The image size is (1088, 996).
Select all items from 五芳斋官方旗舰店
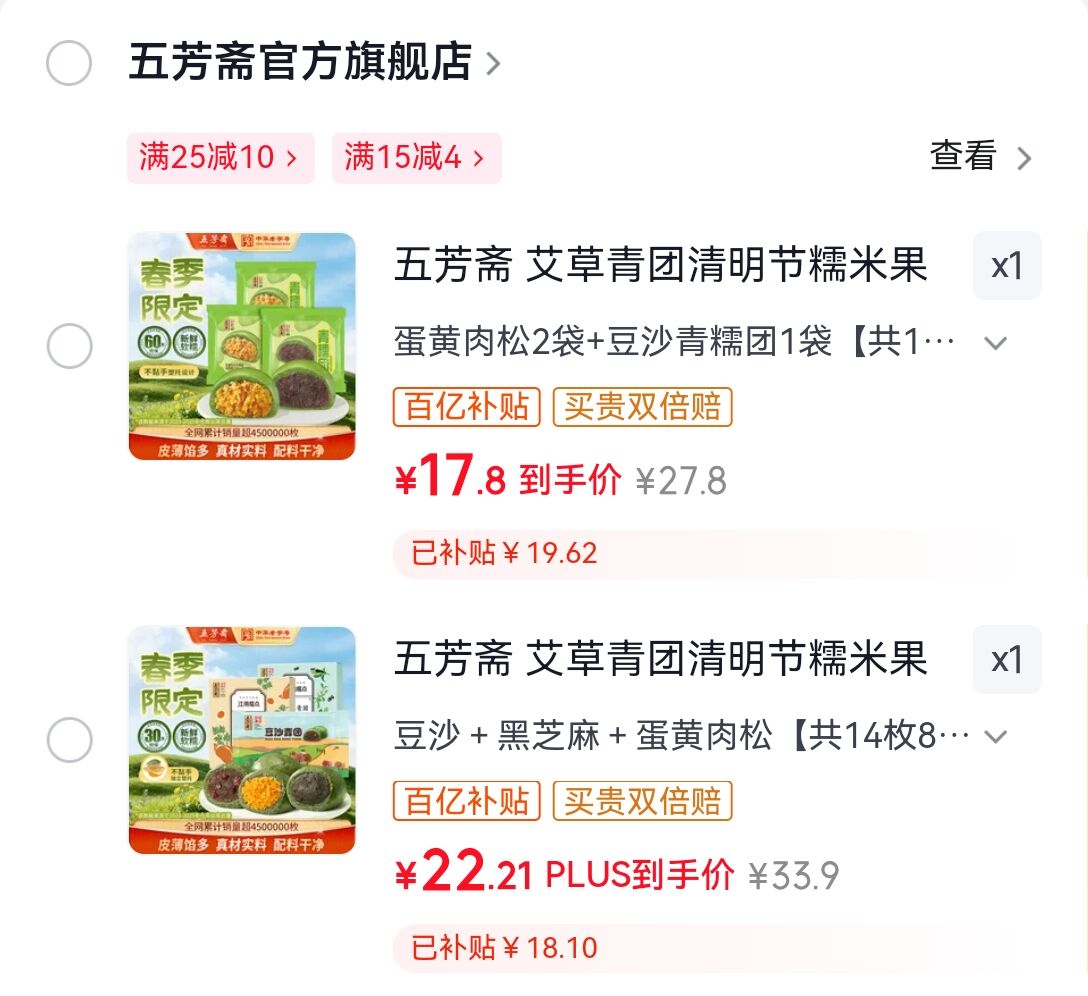point(69,64)
